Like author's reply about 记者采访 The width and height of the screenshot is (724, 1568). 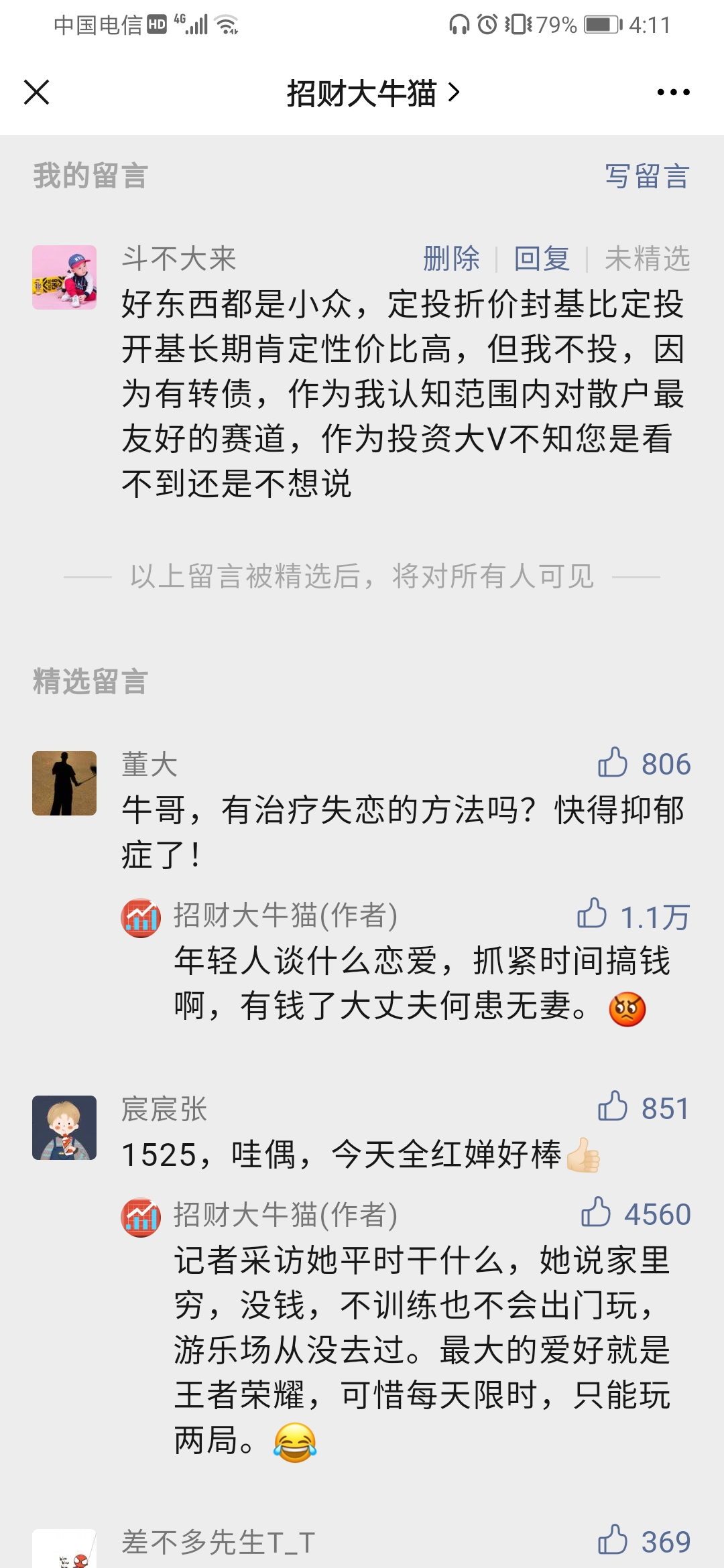click(x=595, y=1213)
